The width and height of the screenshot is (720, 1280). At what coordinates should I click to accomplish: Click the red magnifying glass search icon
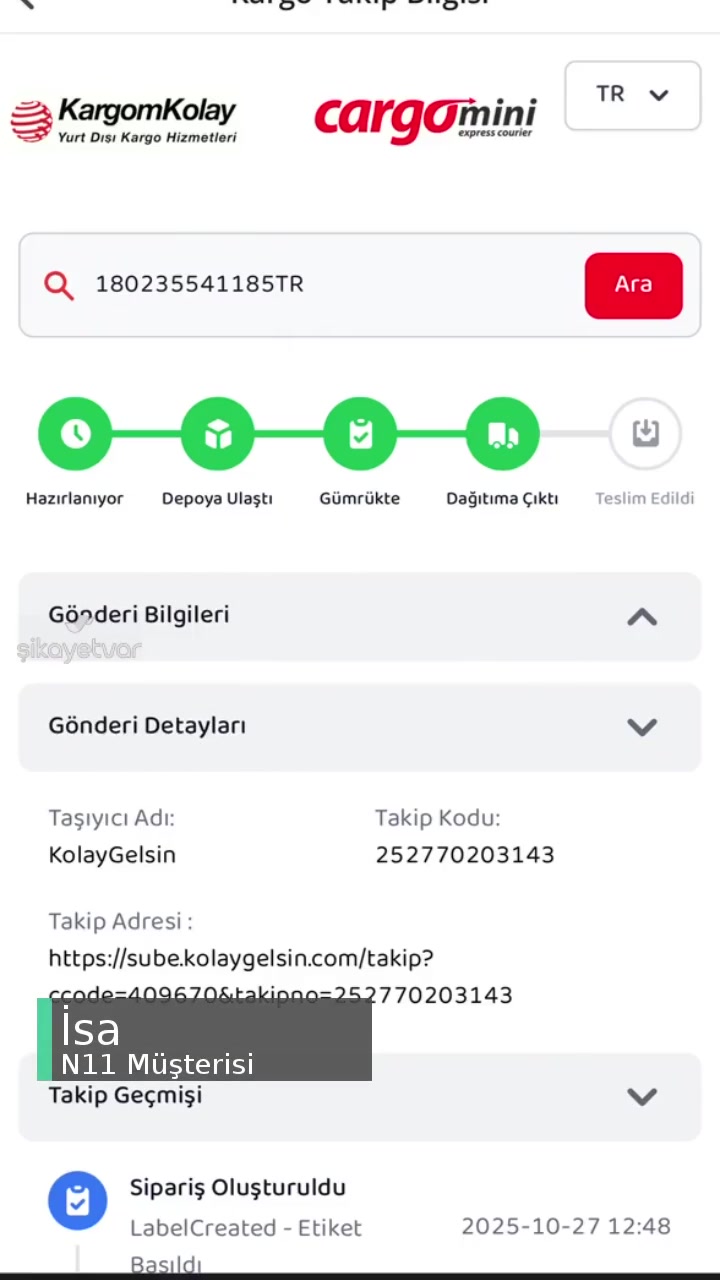(x=58, y=285)
